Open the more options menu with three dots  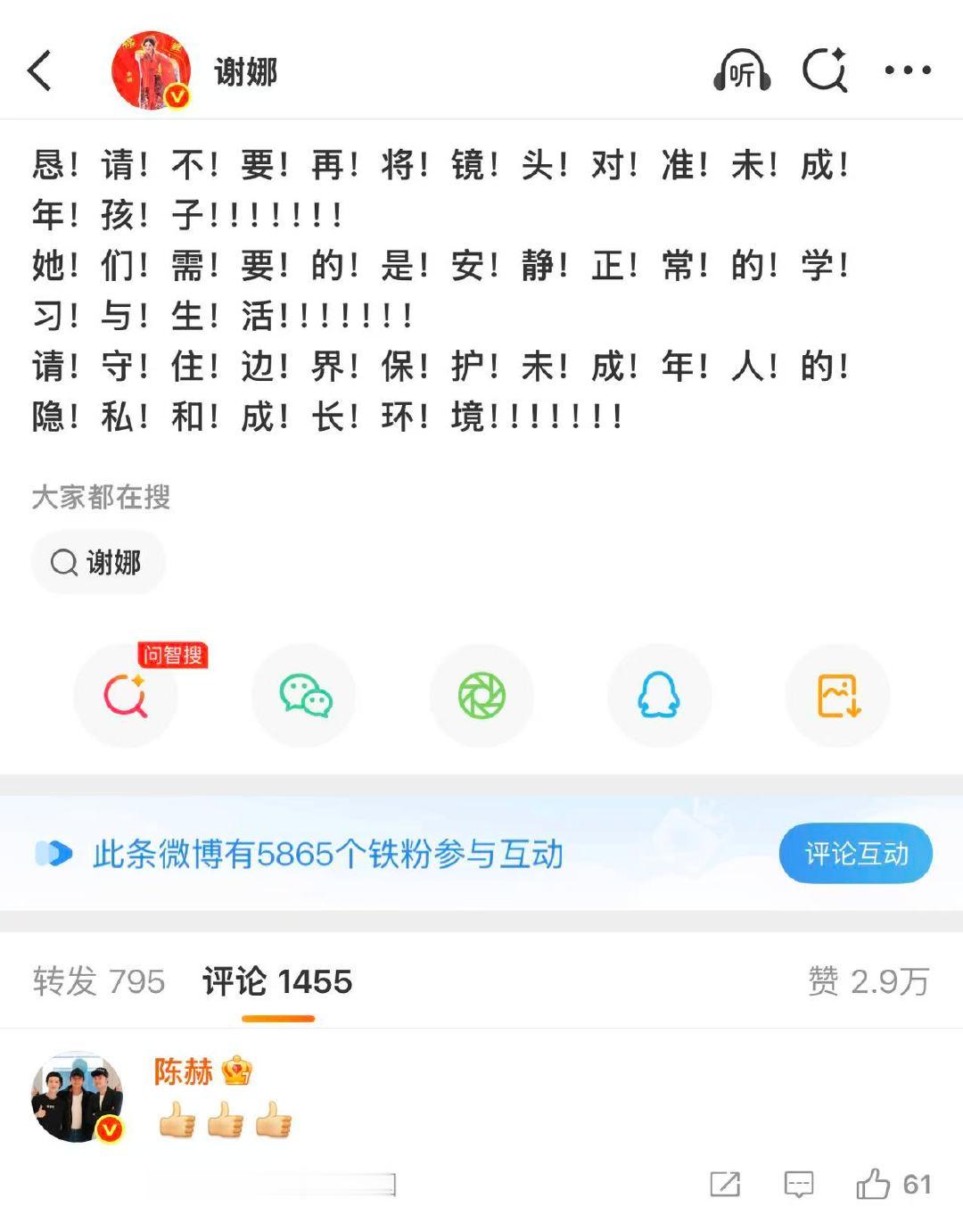(x=906, y=70)
